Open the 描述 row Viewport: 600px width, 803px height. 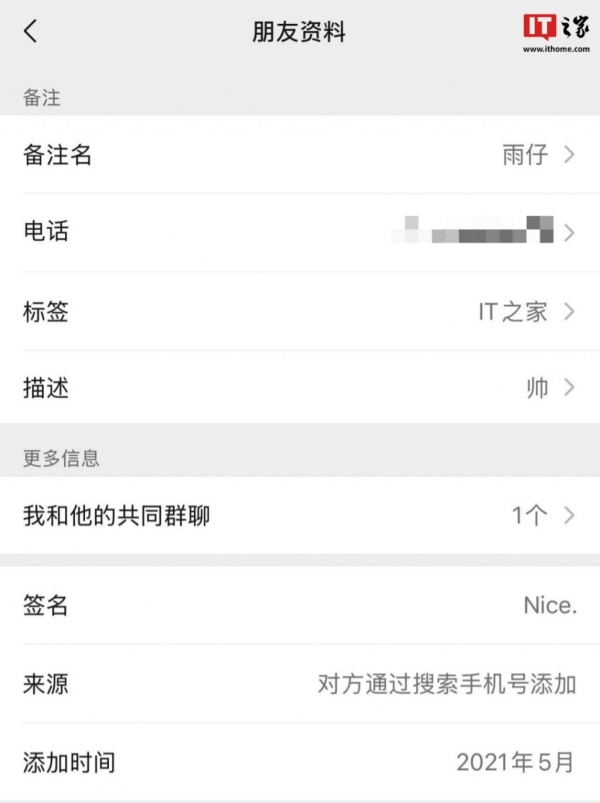point(300,388)
